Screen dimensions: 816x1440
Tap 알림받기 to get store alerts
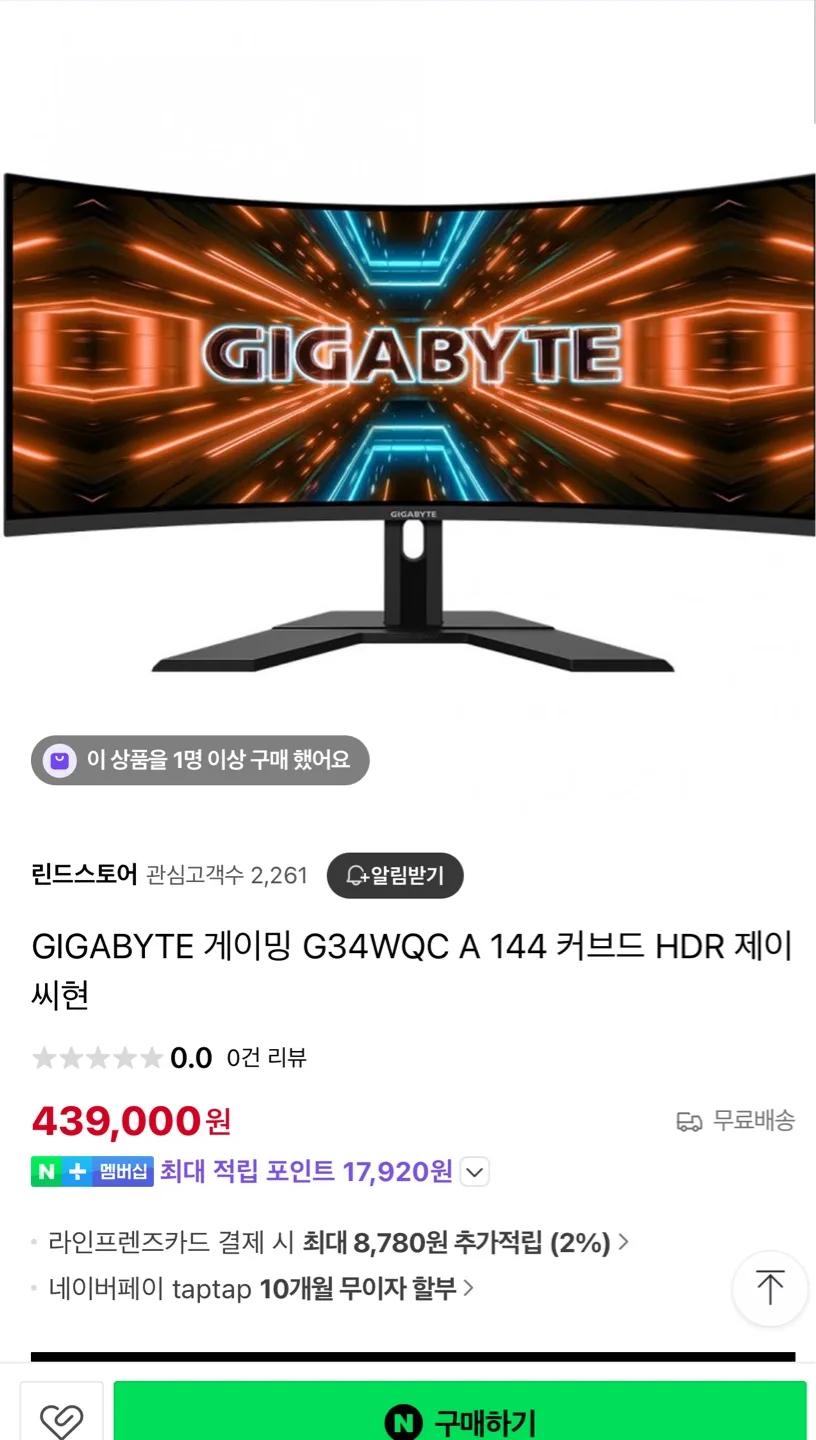coord(395,876)
